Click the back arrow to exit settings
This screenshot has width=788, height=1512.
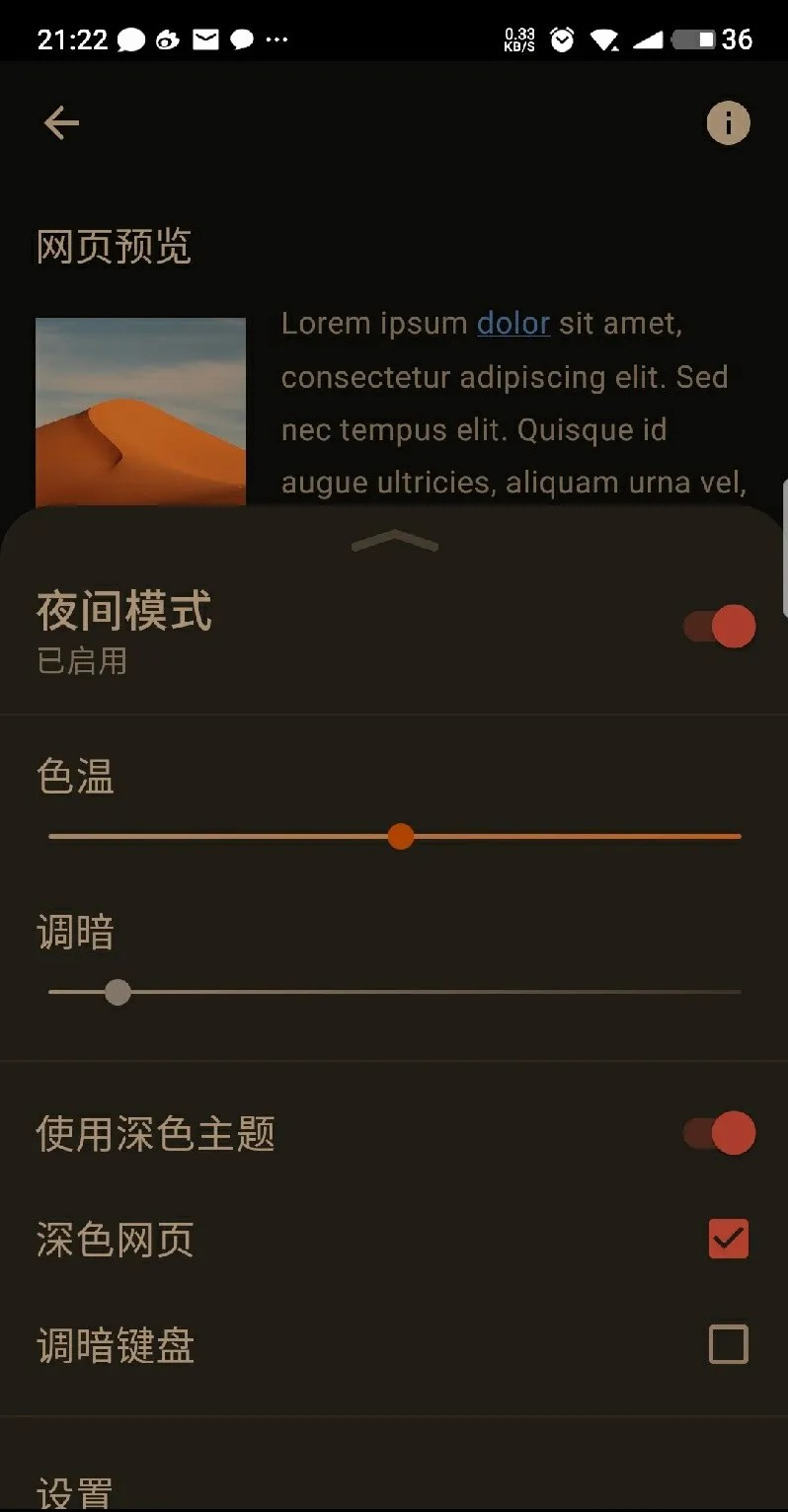(x=61, y=122)
